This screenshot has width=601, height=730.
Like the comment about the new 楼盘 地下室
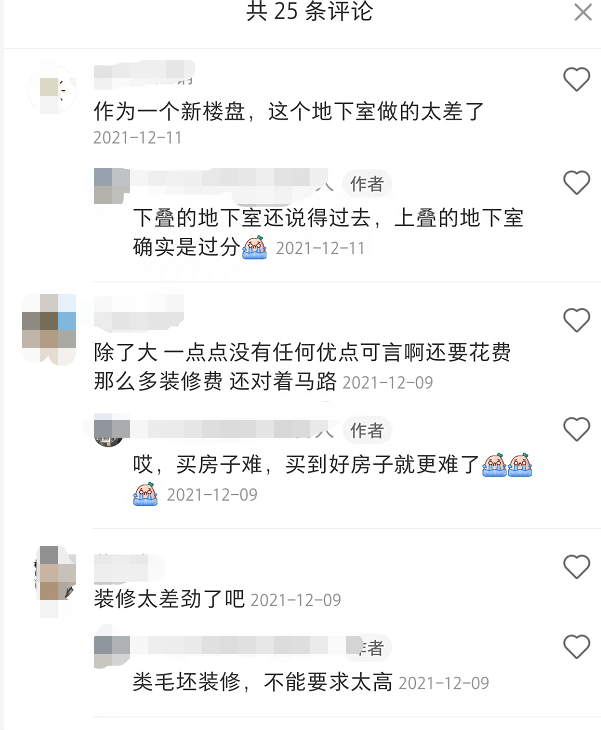pyautogui.click(x=577, y=80)
